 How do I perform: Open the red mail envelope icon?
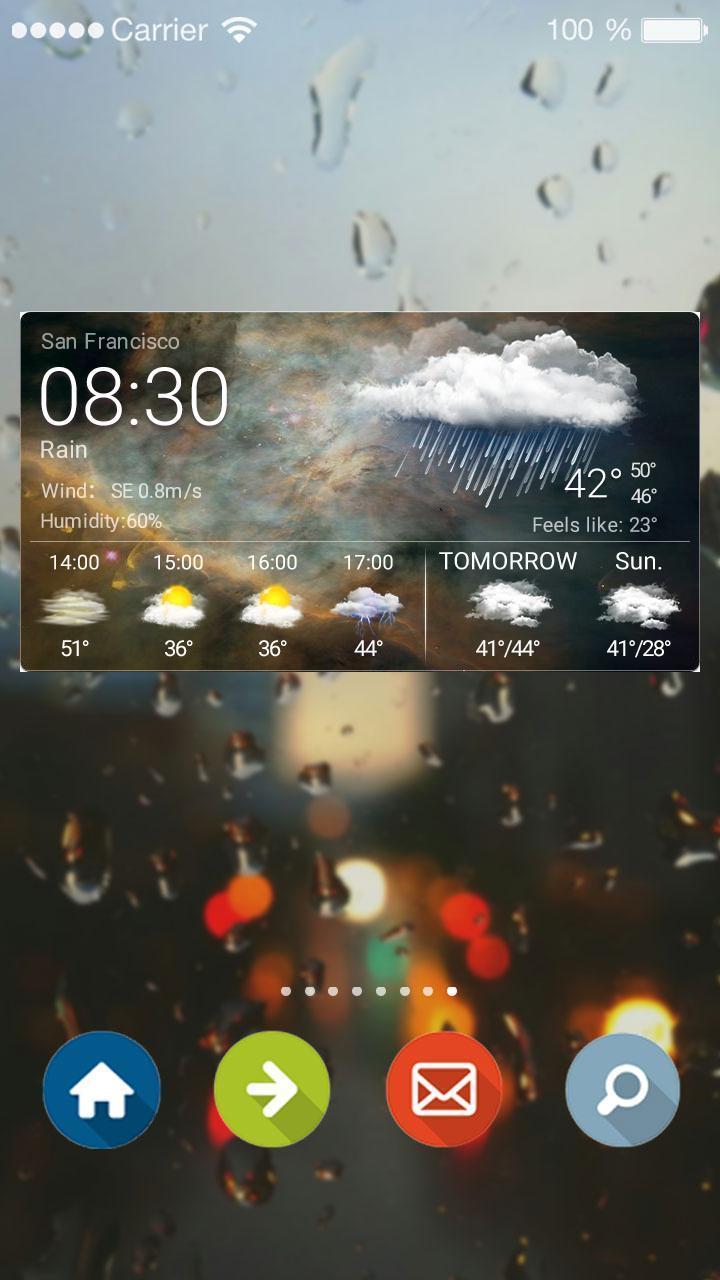coord(444,1090)
